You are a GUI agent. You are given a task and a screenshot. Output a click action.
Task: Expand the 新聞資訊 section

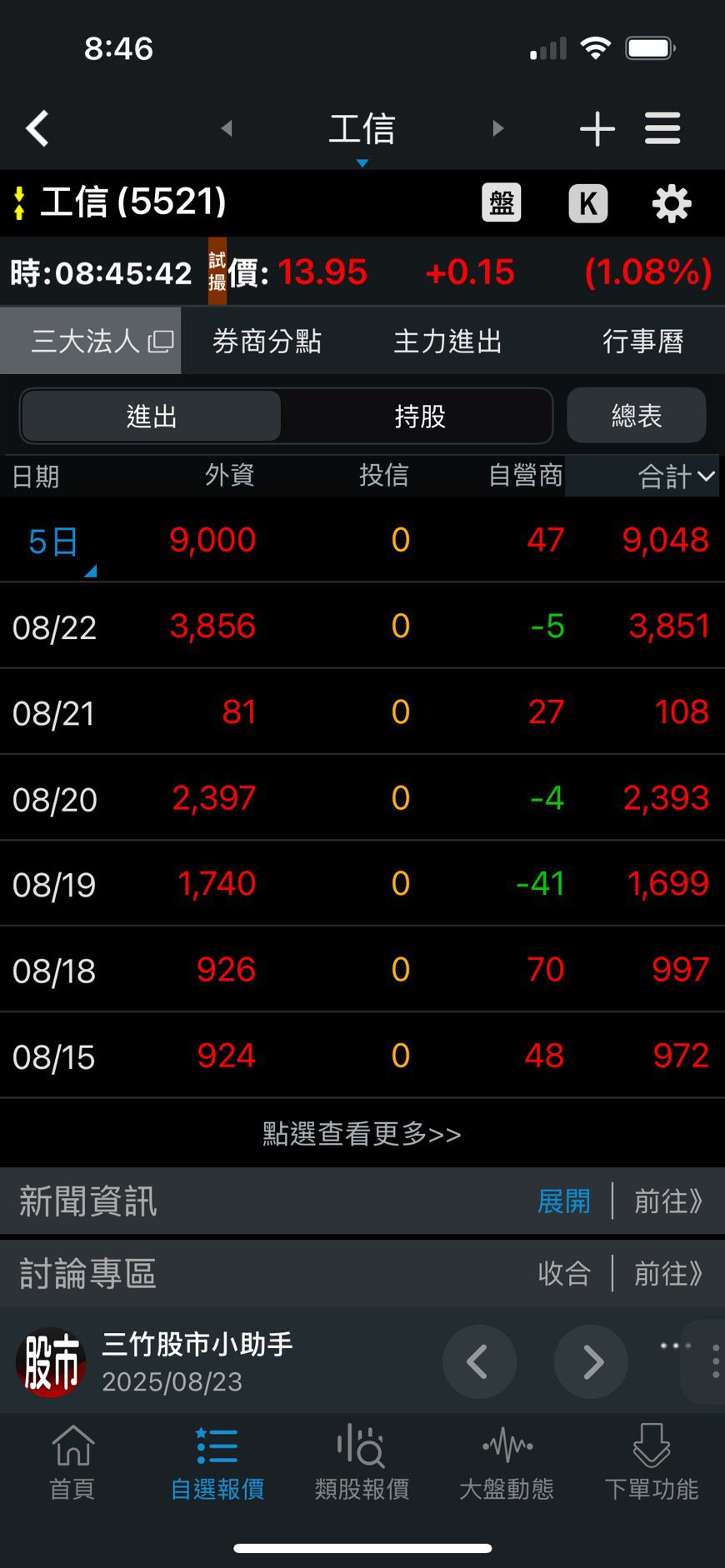pyautogui.click(x=563, y=1201)
